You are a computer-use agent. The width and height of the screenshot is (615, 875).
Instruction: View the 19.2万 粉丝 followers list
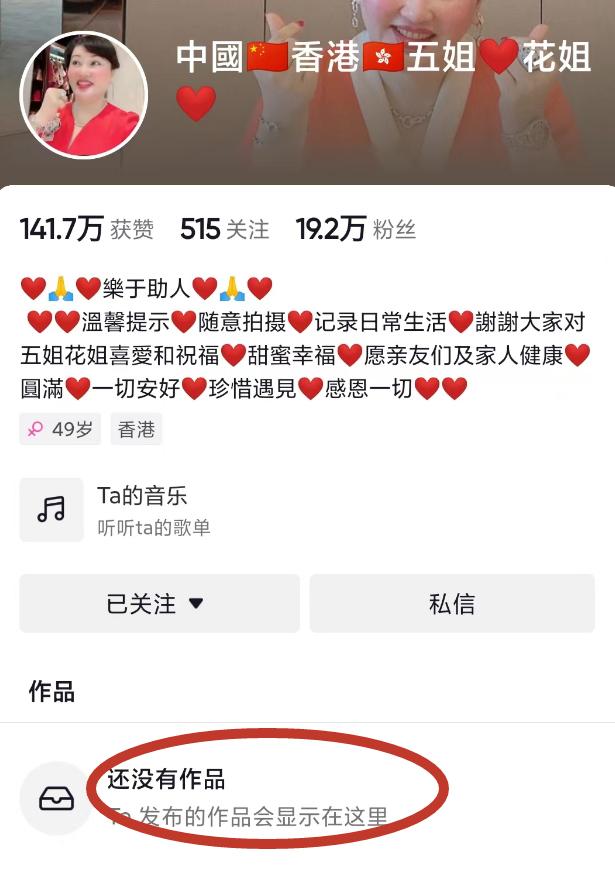(355, 230)
